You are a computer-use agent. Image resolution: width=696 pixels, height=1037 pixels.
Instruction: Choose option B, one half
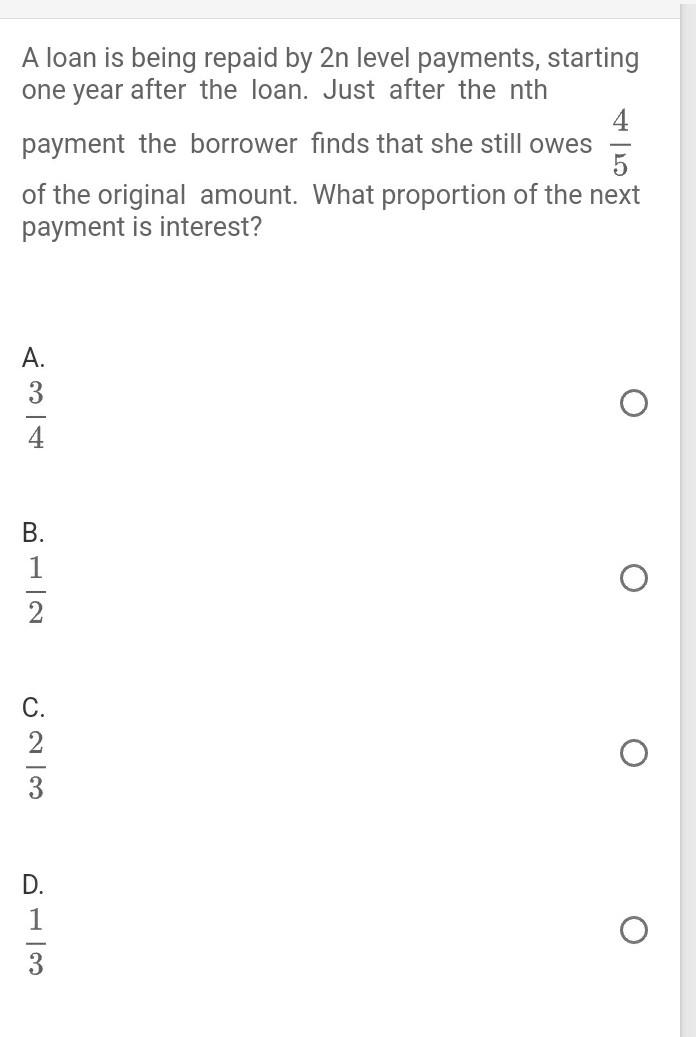pos(633,578)
